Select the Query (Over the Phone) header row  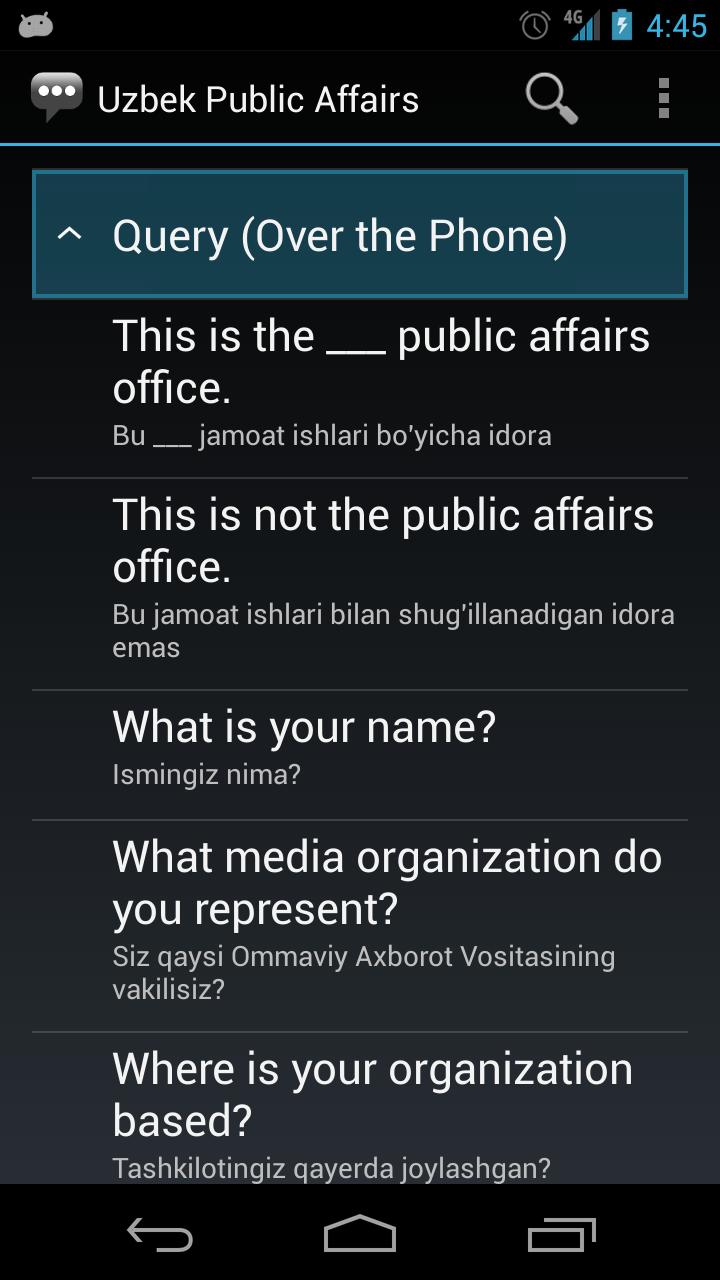point(360,233)
